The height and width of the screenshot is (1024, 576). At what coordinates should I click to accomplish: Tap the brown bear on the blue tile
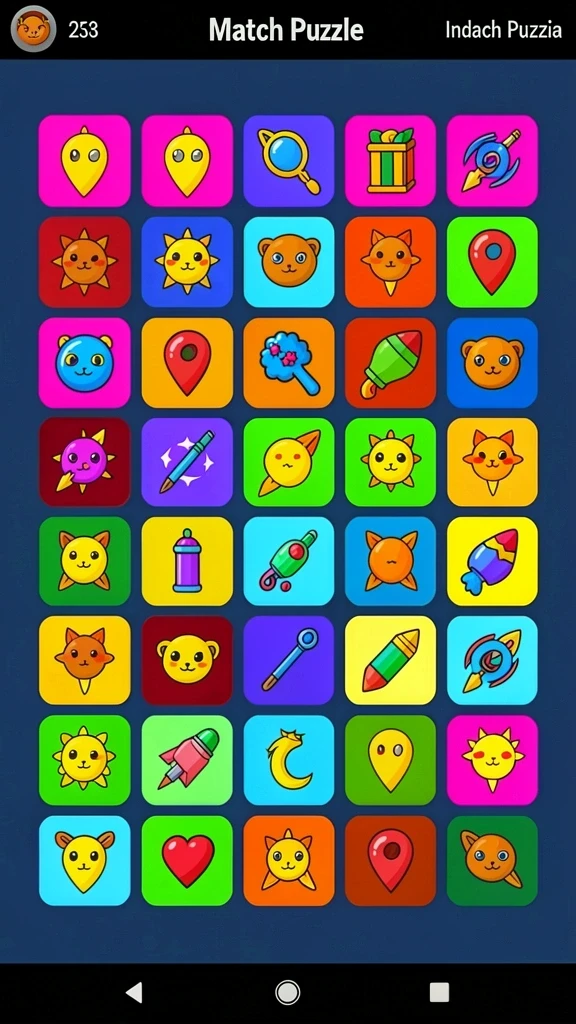click(x=492, y=362)
